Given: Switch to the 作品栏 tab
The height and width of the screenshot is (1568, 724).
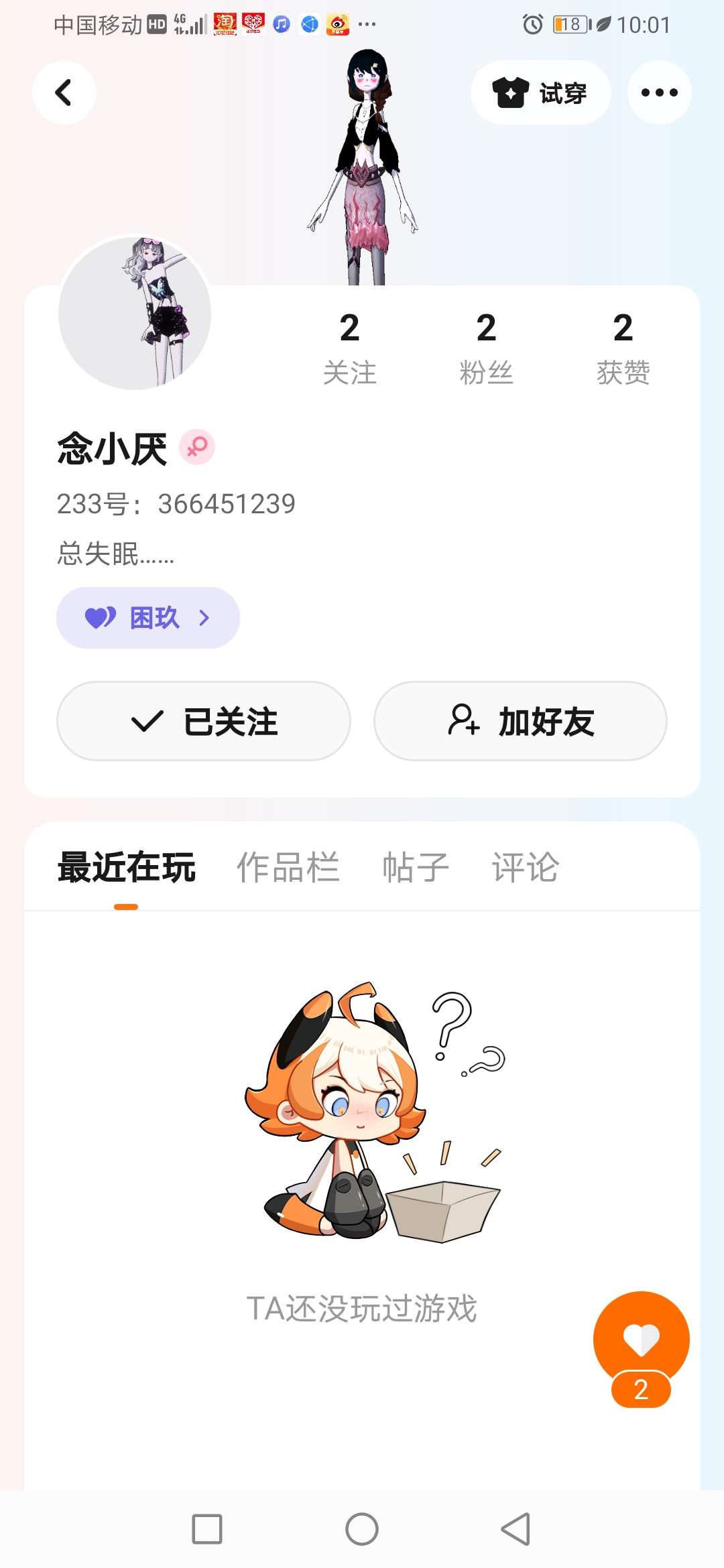Looking at the screenshot, I should click(x=288, y=867).
